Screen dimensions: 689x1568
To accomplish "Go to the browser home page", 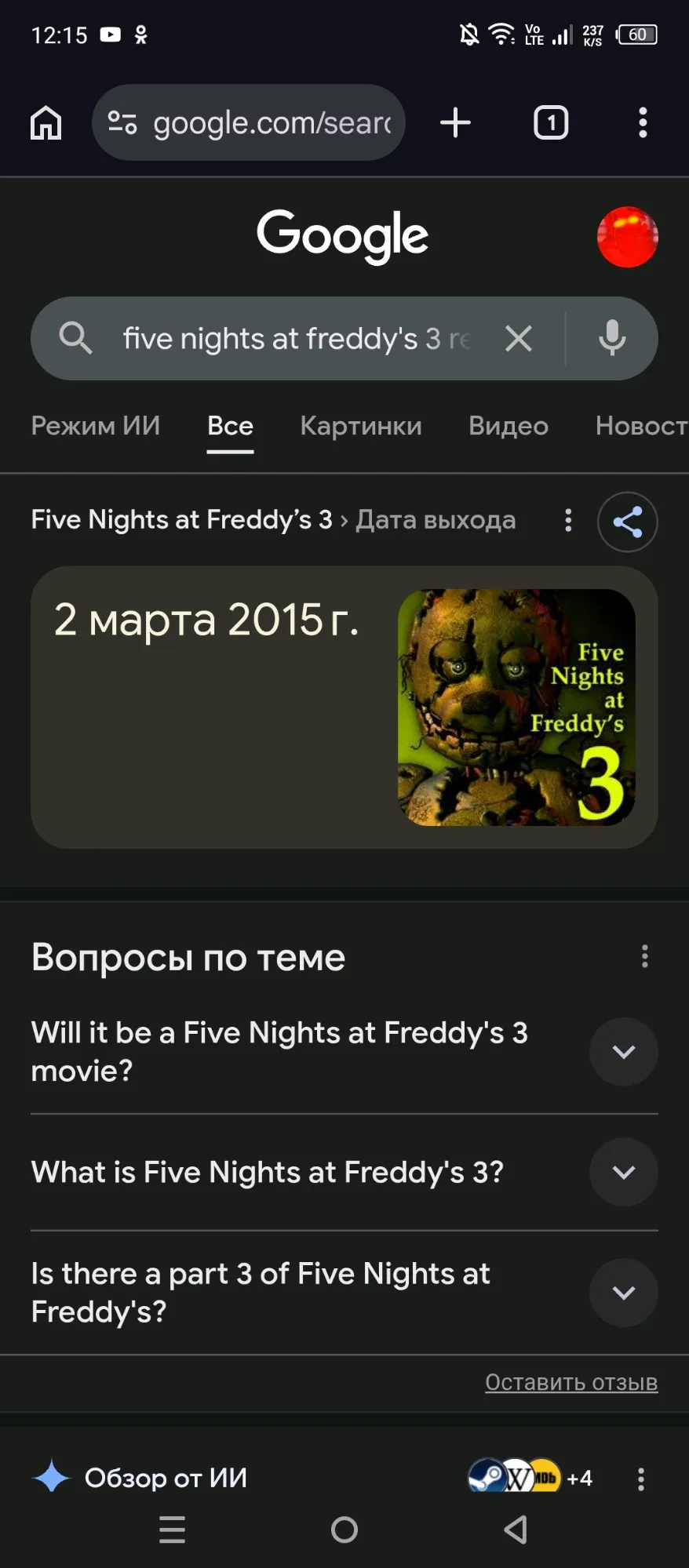I will [46, 123].
